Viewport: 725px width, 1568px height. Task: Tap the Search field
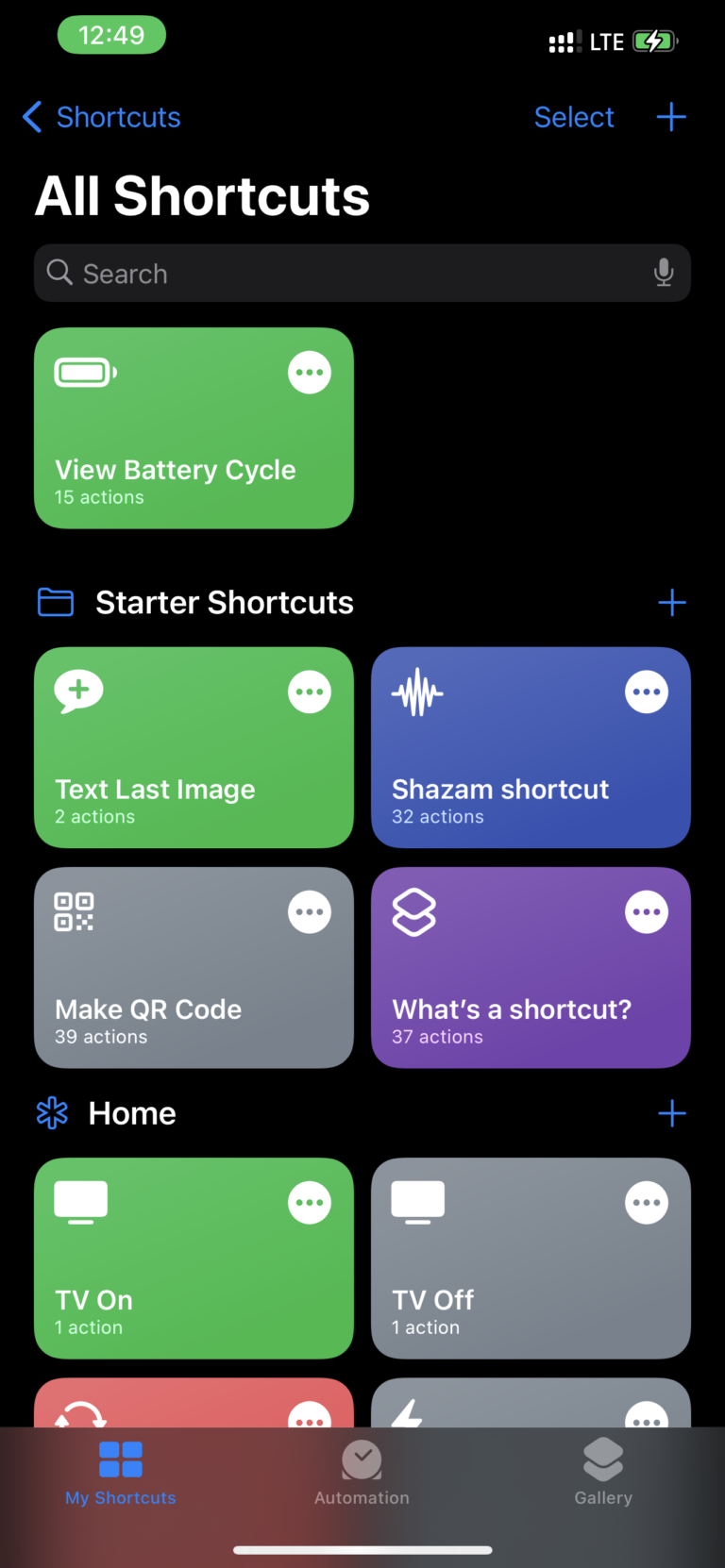click(362, 273)
